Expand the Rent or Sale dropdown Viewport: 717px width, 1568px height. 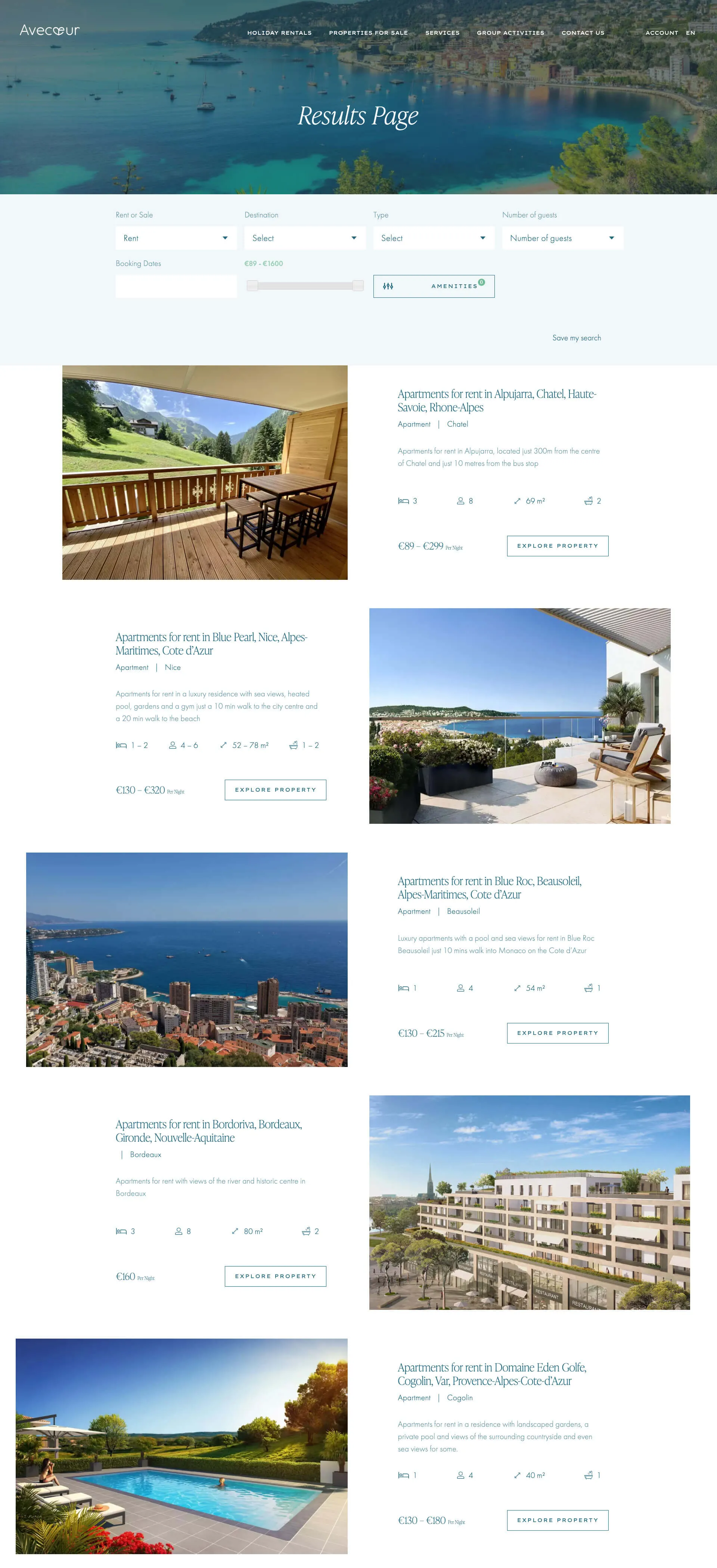(176, 238)
